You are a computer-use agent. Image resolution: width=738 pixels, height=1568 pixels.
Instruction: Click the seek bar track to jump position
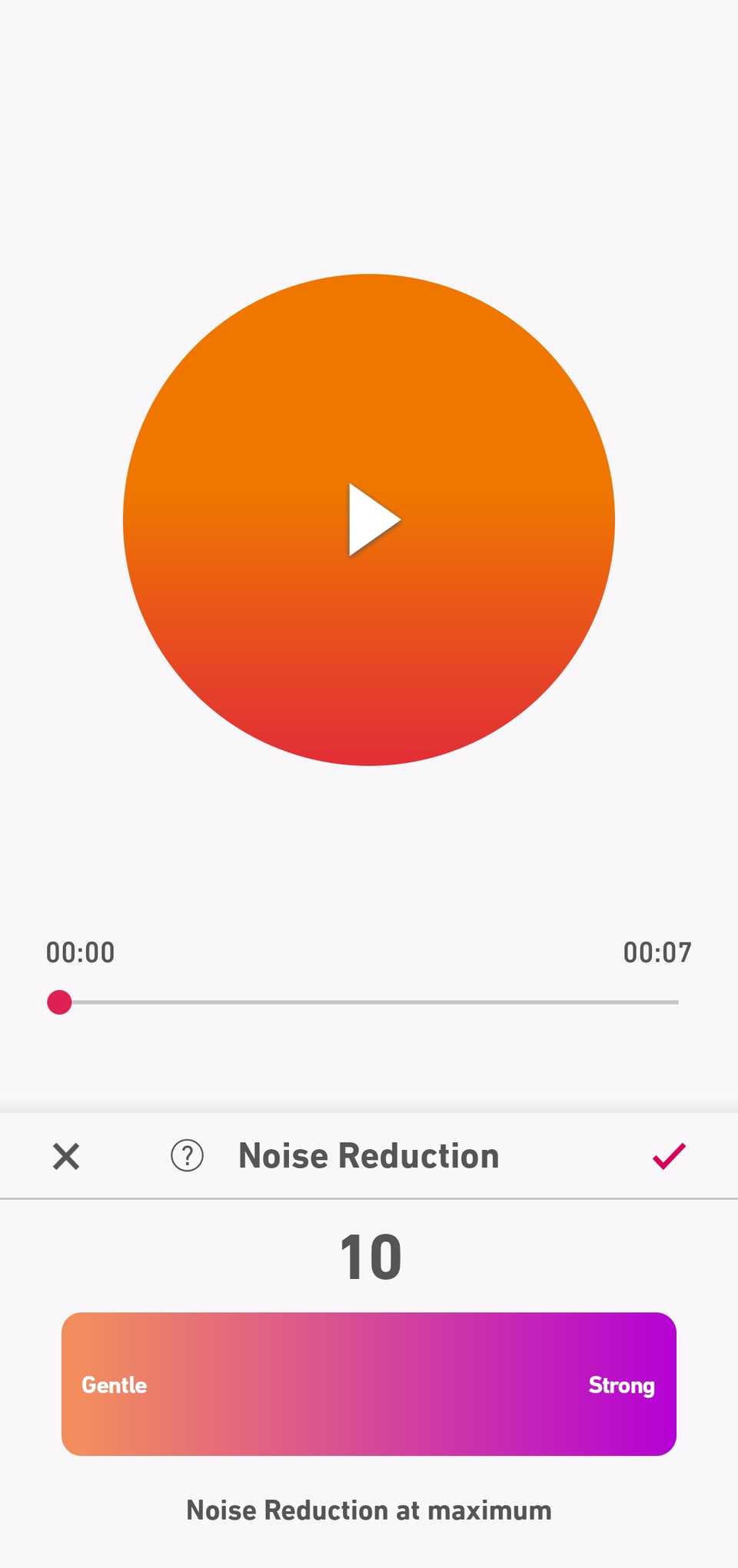coord(369,1002)
